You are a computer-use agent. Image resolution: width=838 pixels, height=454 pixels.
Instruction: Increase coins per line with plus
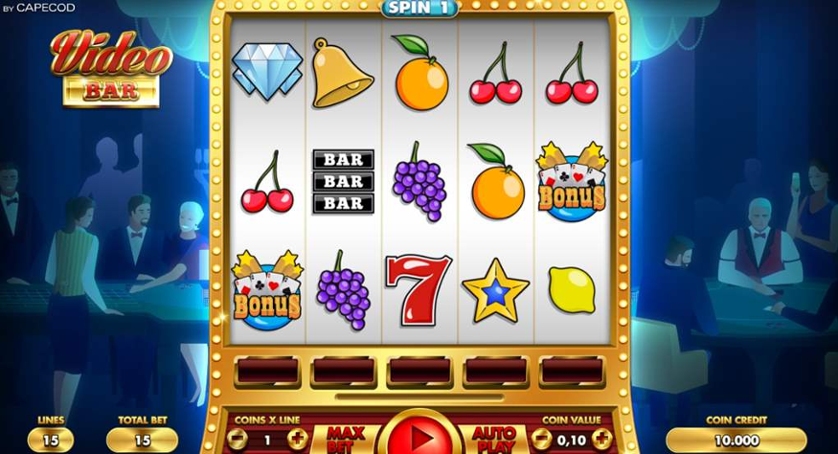pos(297,439)
